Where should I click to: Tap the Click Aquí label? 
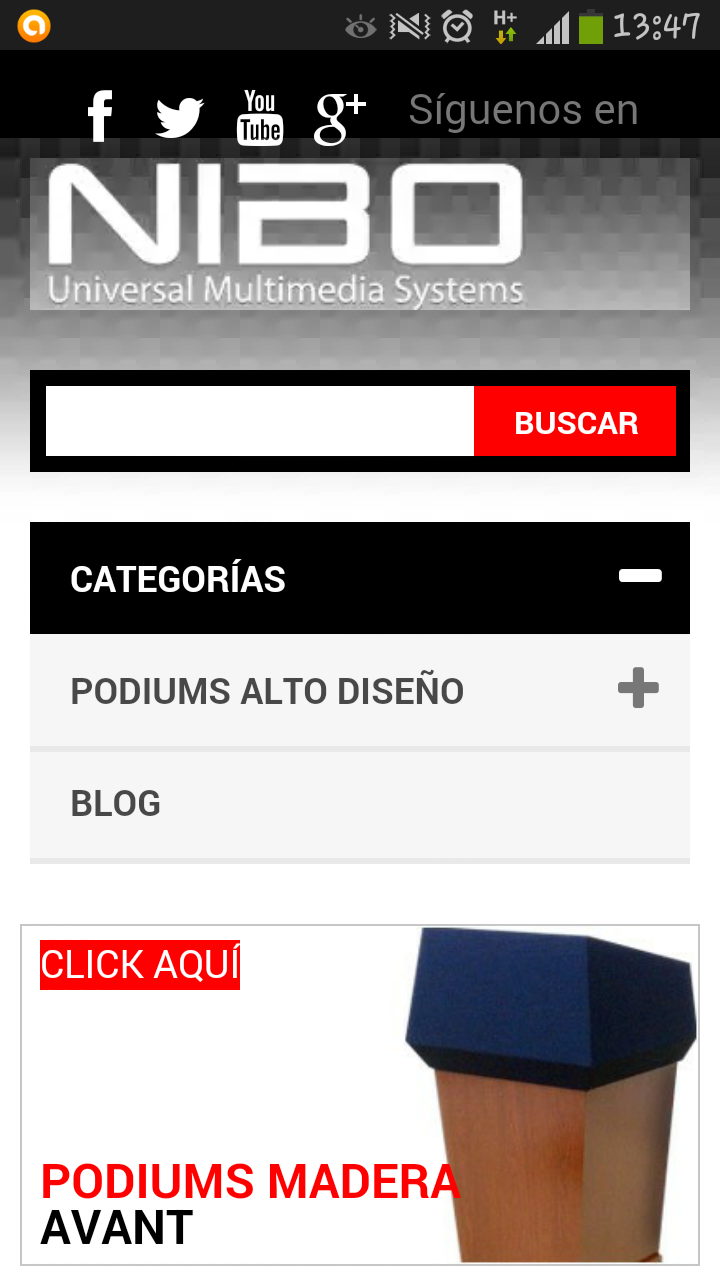[140, 965]
